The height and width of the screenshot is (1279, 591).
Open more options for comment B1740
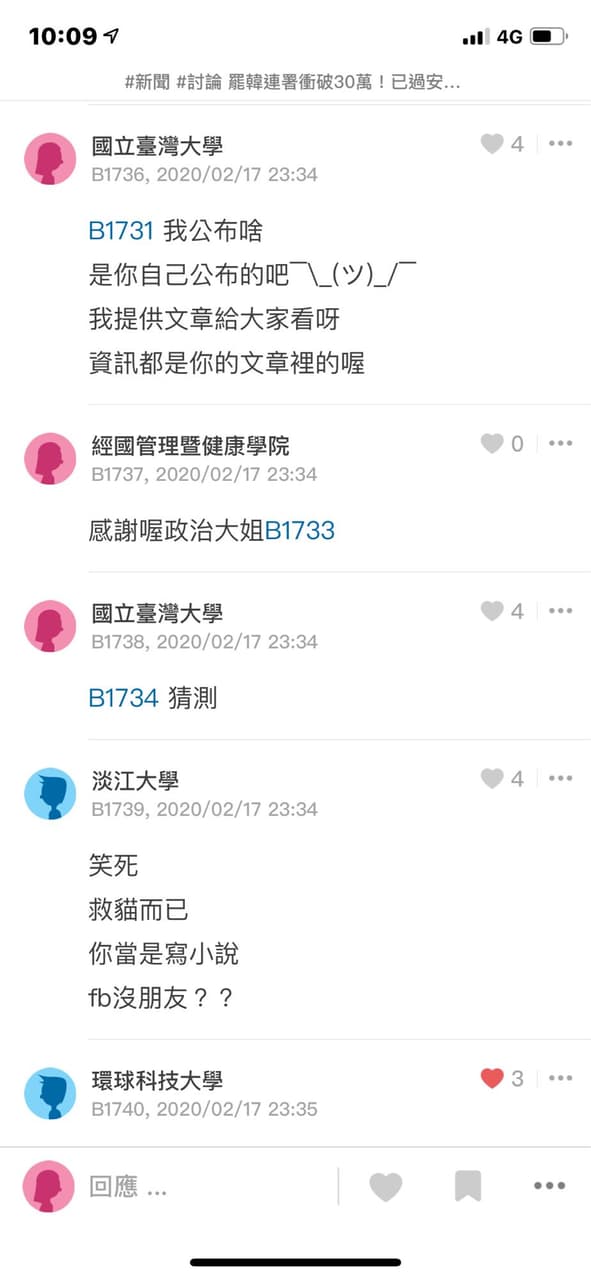pos(561,1078)
